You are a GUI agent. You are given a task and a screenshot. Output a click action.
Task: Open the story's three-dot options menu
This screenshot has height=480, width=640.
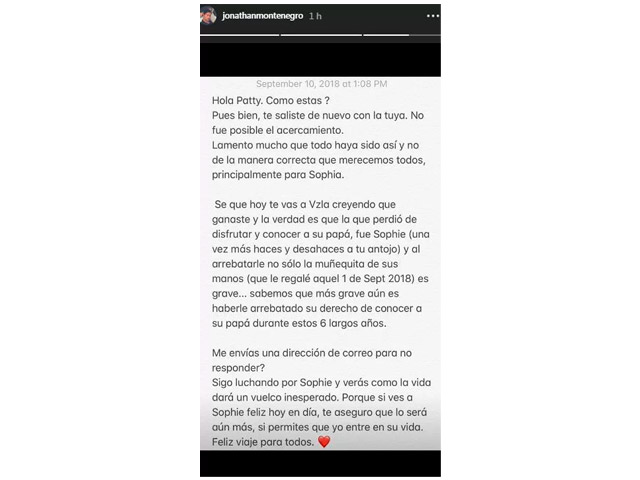(432, 16)
